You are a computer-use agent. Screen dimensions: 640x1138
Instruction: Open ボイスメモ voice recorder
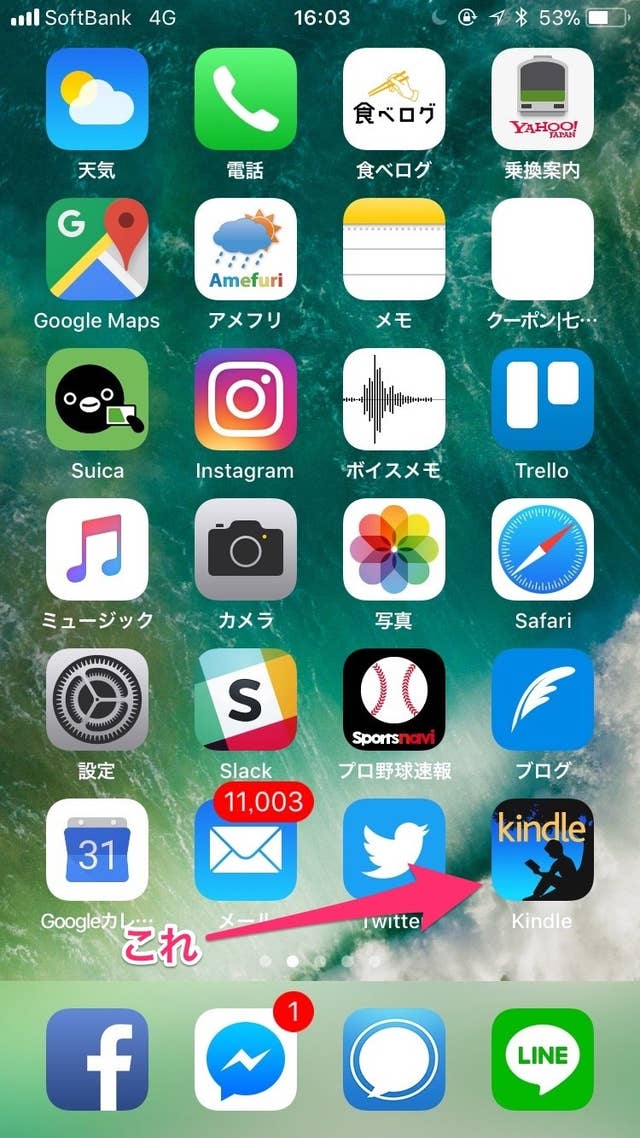(x=394, y=399)
